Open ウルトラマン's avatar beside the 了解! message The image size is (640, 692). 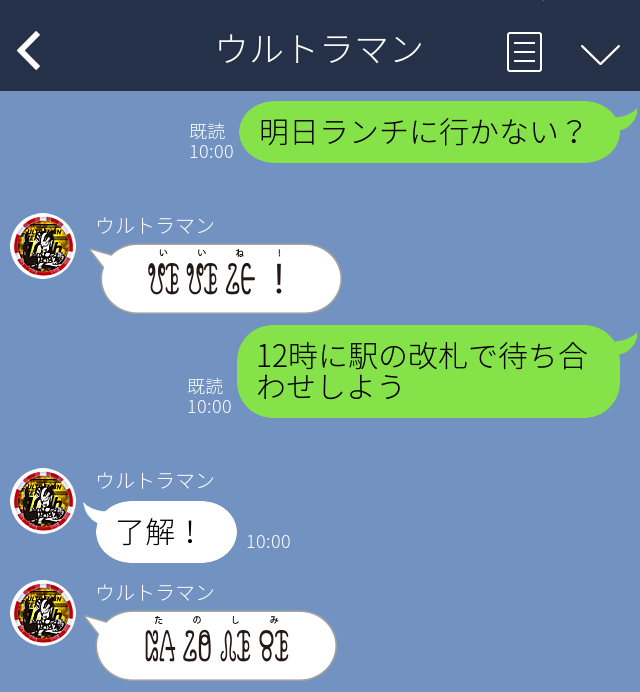click(x=43, y=501)
